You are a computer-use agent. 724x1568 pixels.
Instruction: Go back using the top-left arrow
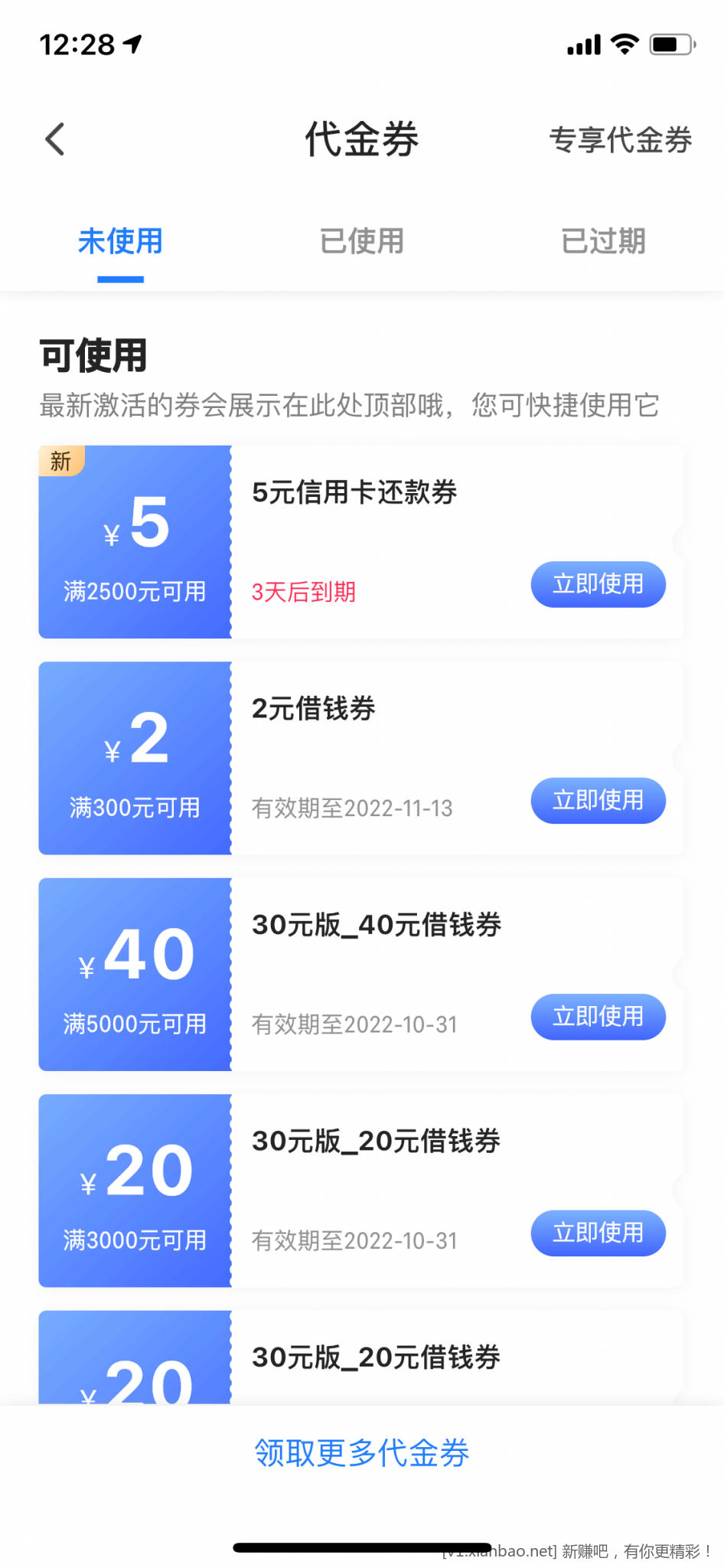(54, 139)
